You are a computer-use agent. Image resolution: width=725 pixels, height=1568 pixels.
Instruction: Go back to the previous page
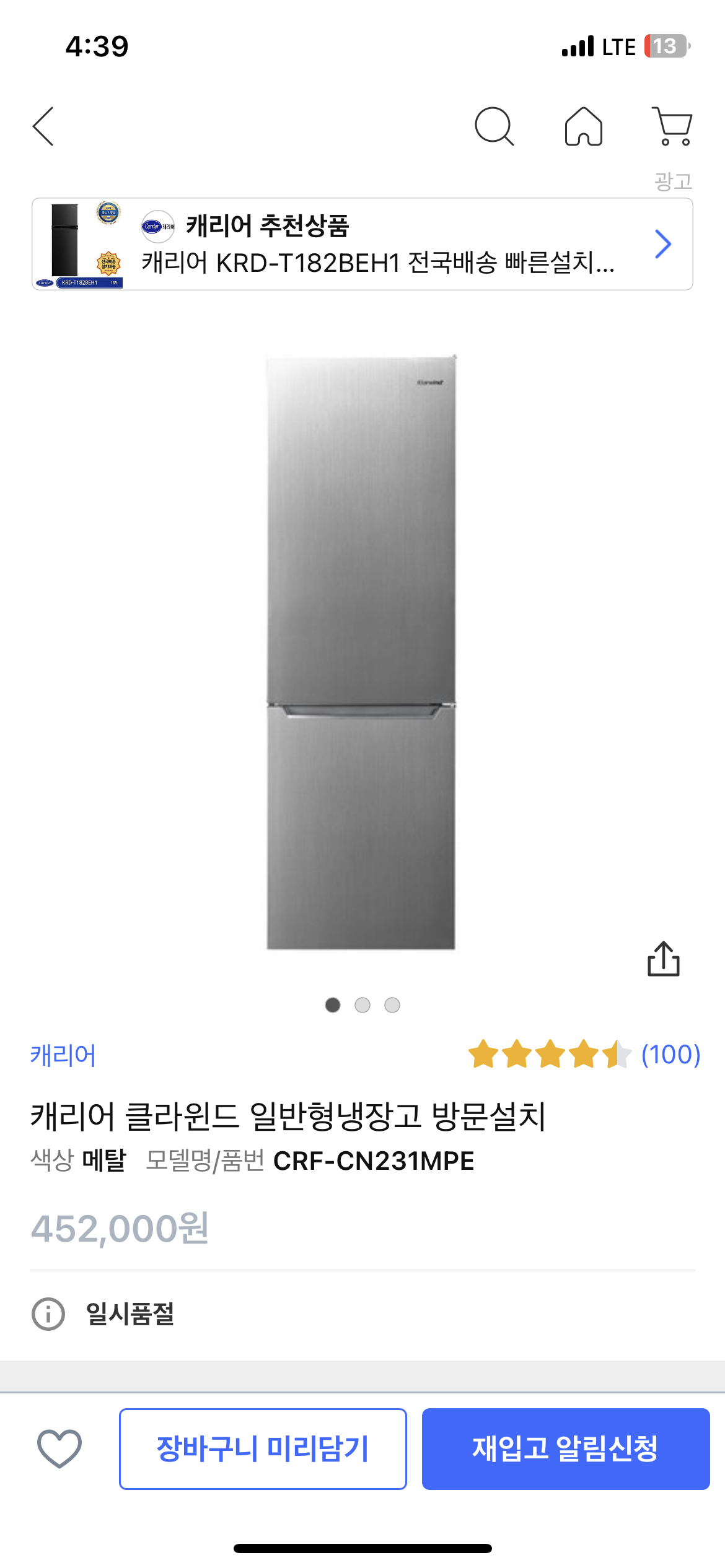coord(43,126)
